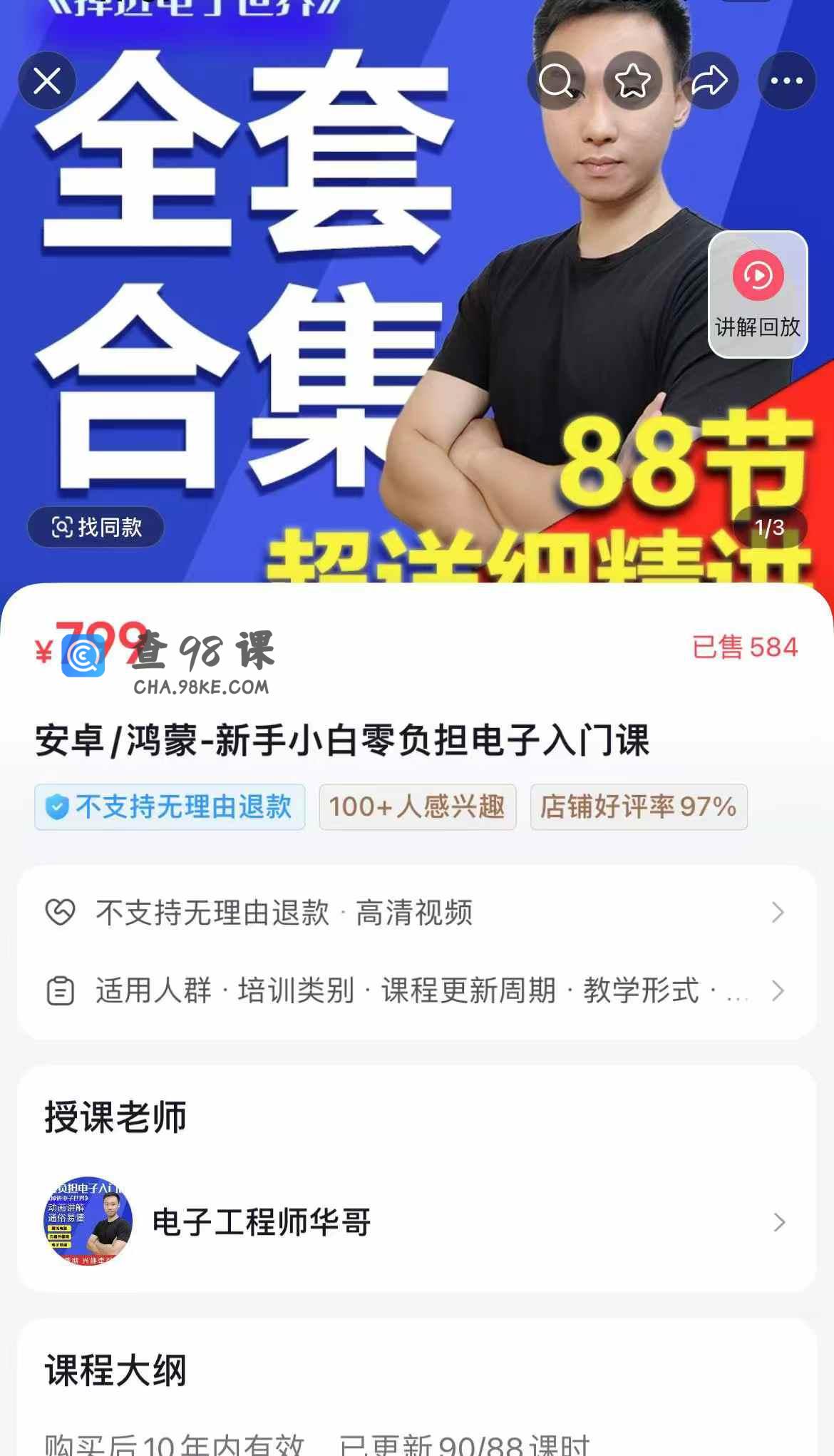Expand the 适用人群 · 培训类别 details row
Image resolution: width=834 pixels, height=1456 pixels.
point(416,990)
